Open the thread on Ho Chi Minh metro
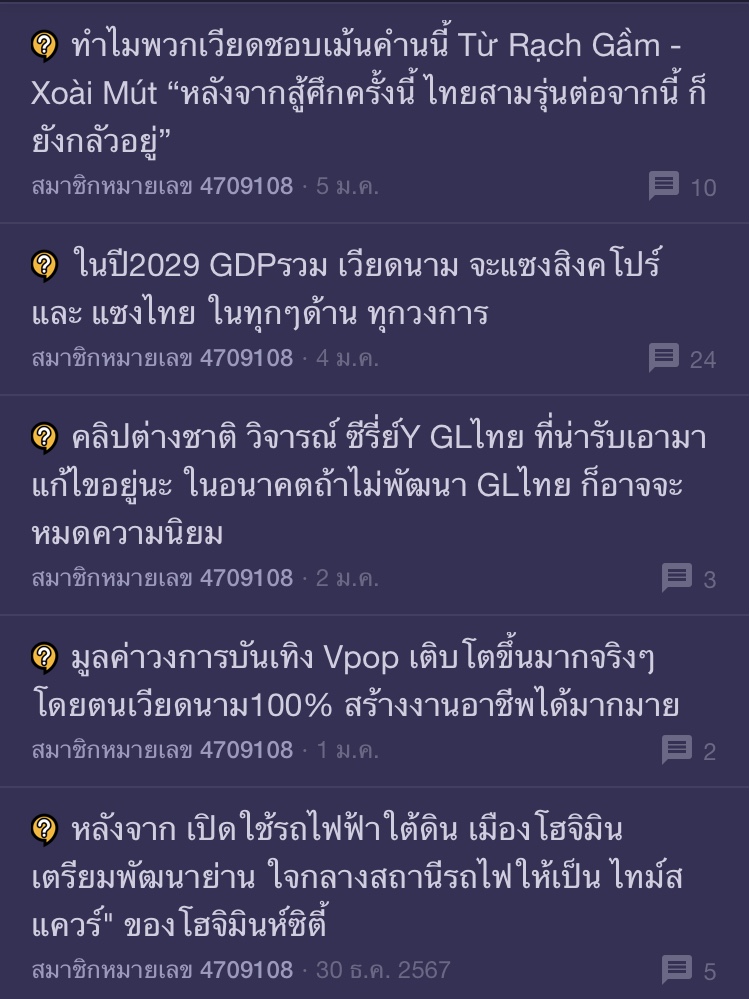Viewport: 749px width, 999px height. pos(370,877)
